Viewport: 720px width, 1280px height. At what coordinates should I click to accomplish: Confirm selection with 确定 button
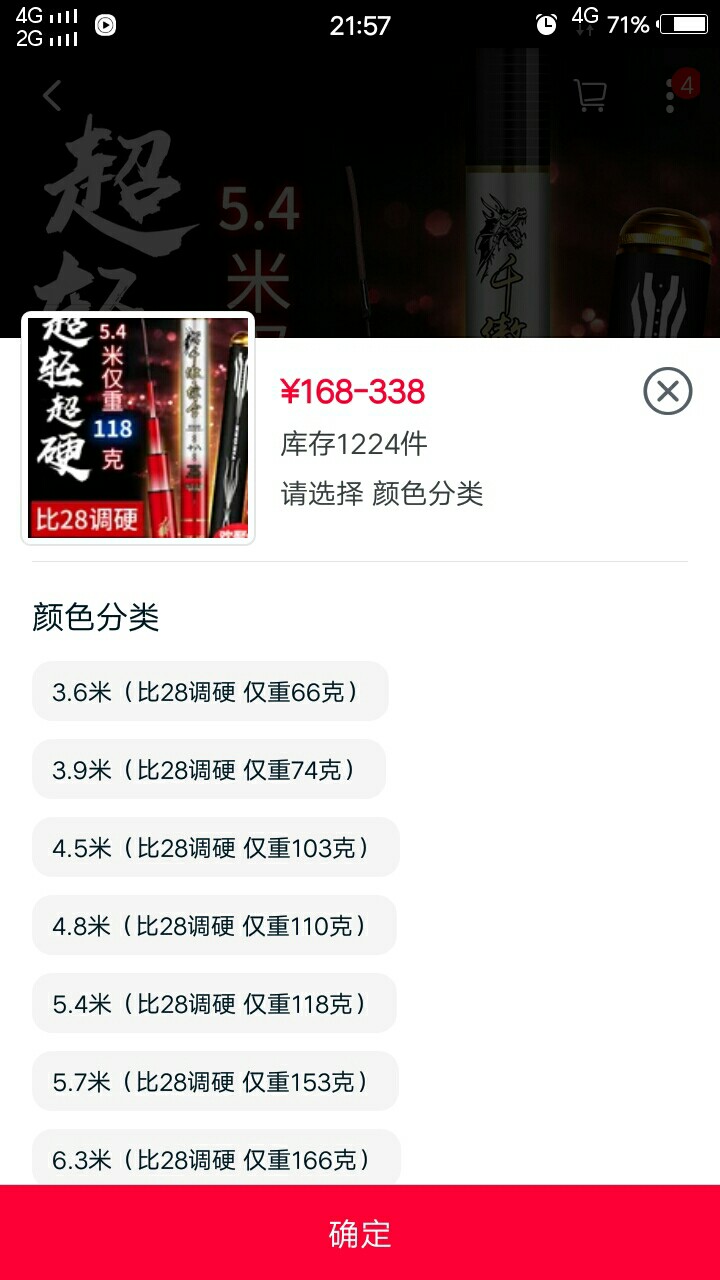[x=360, y=1233]
